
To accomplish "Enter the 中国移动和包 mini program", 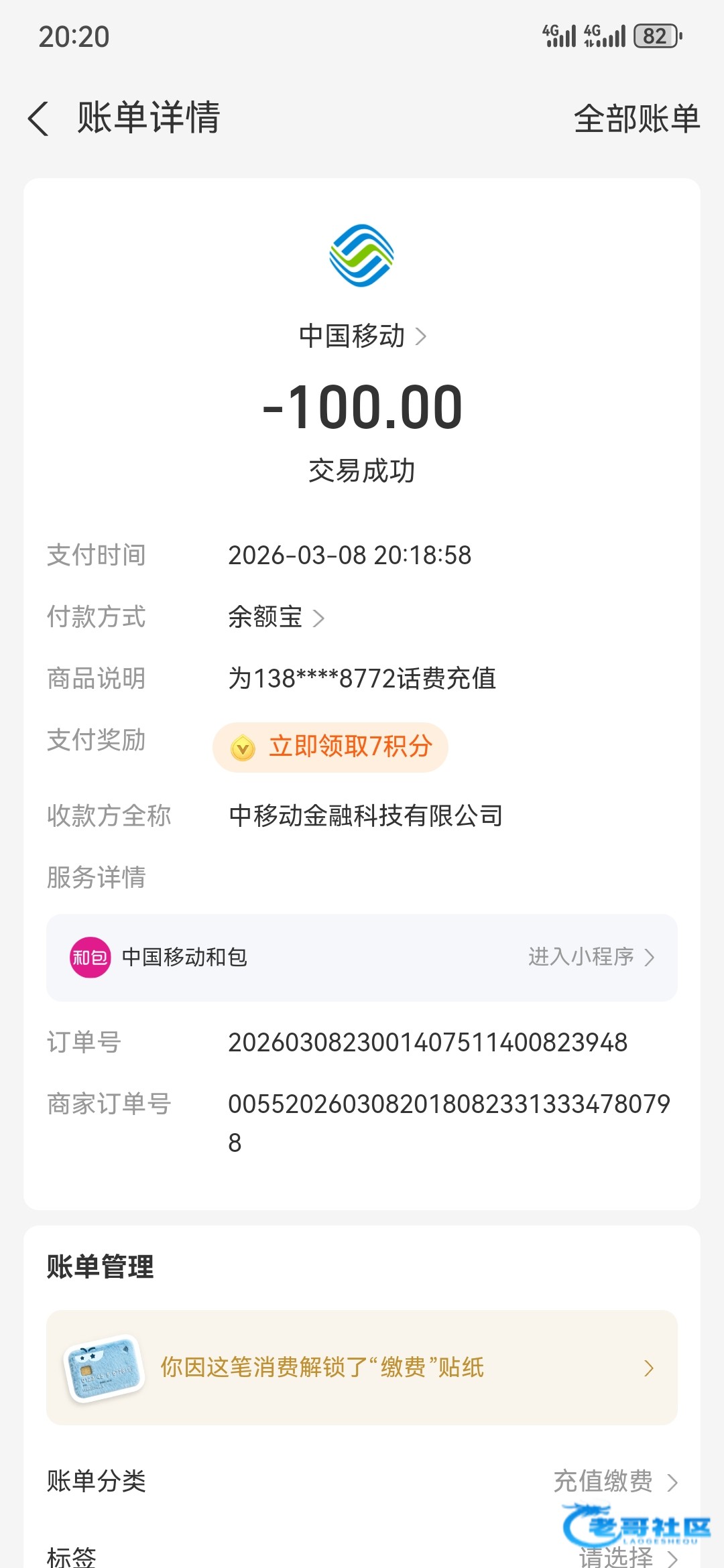I will tap(590, 957).
